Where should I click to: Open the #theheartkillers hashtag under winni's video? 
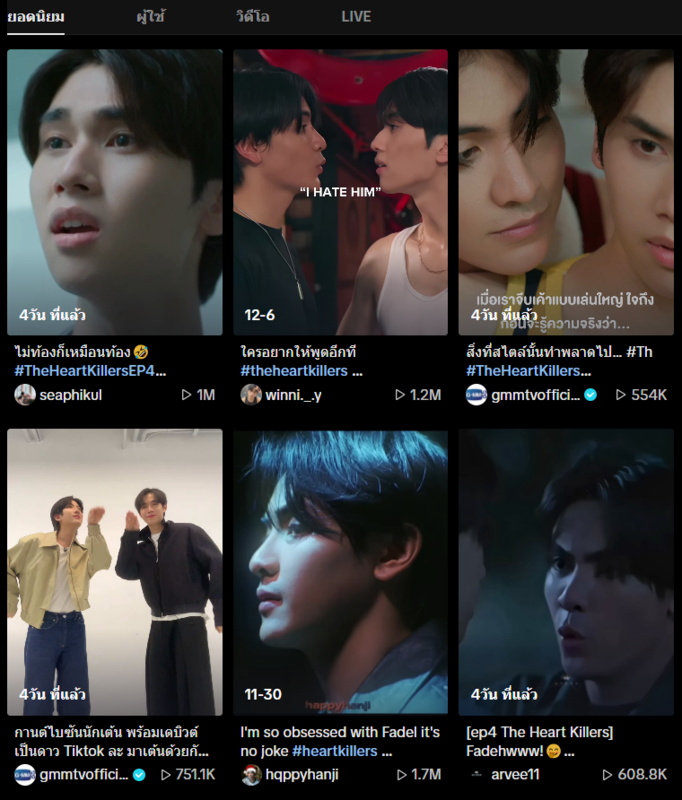pos(294,371)
